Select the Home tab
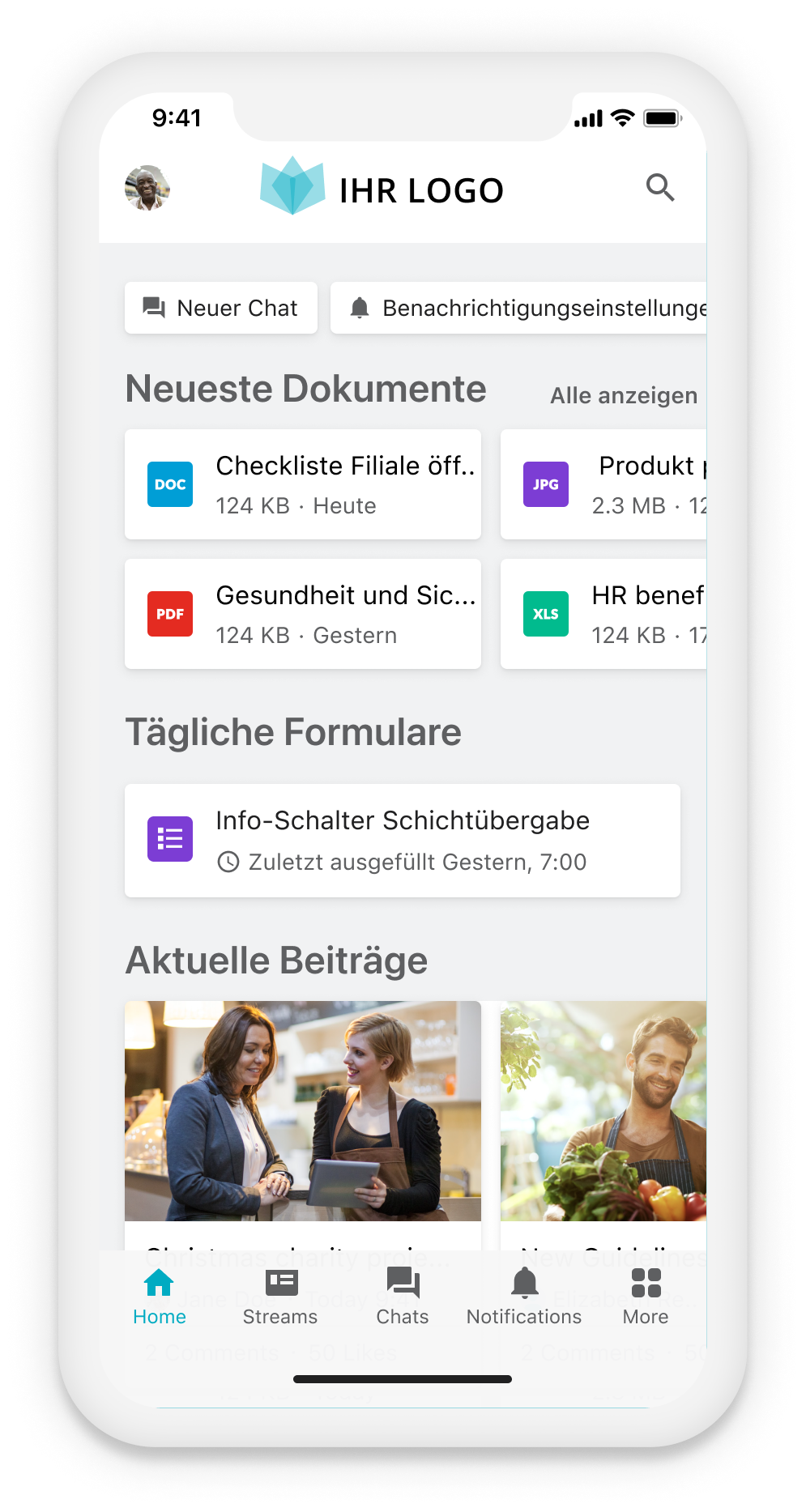Image resolution: width=806 pixels, height=1512 pixels. (x=160, y=1297)
